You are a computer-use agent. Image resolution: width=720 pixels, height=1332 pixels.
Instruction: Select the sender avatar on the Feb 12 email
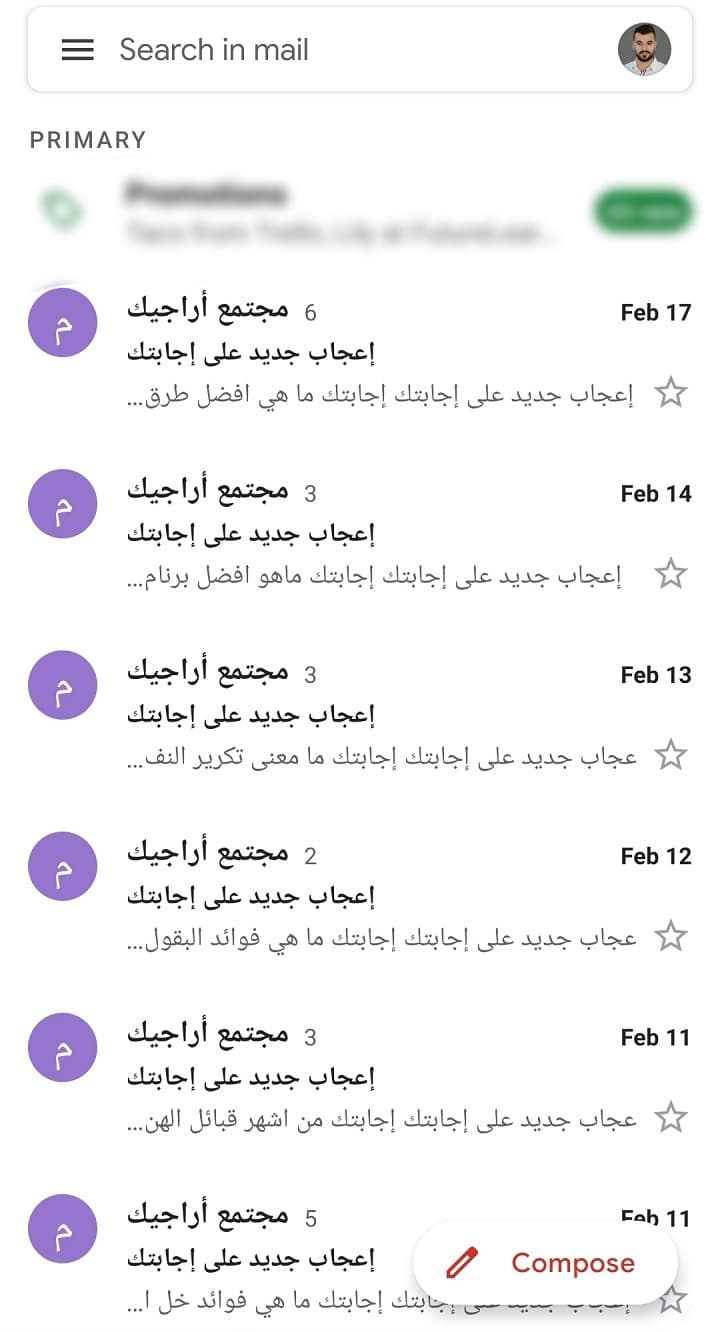pyautogui.click(x=62, y=866)
